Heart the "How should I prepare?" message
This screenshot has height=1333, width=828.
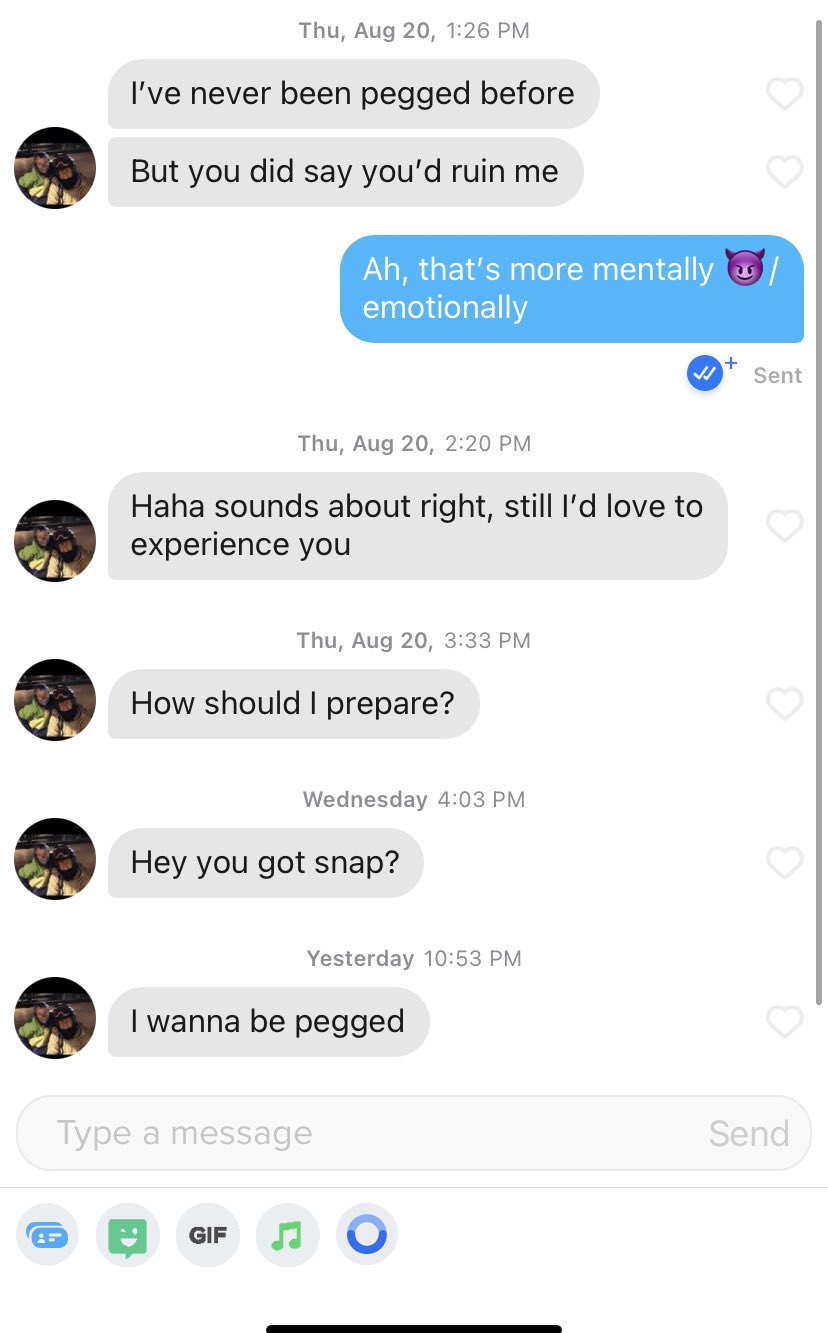point(784,704)
